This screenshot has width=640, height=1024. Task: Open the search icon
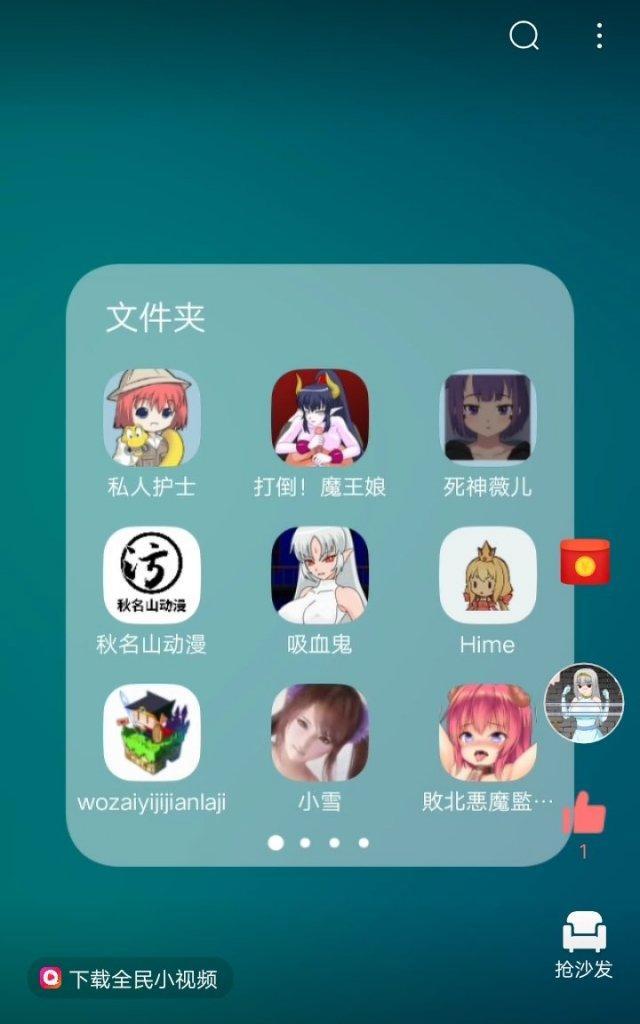[524, 35]
